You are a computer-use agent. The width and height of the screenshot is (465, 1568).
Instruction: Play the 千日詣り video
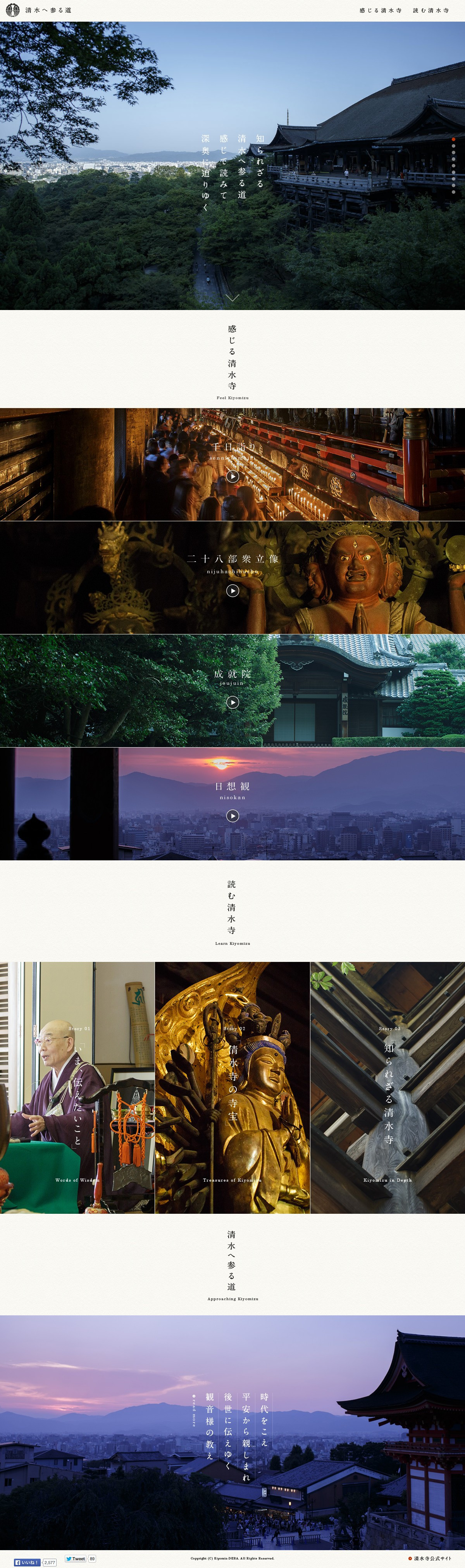point(232,477)
